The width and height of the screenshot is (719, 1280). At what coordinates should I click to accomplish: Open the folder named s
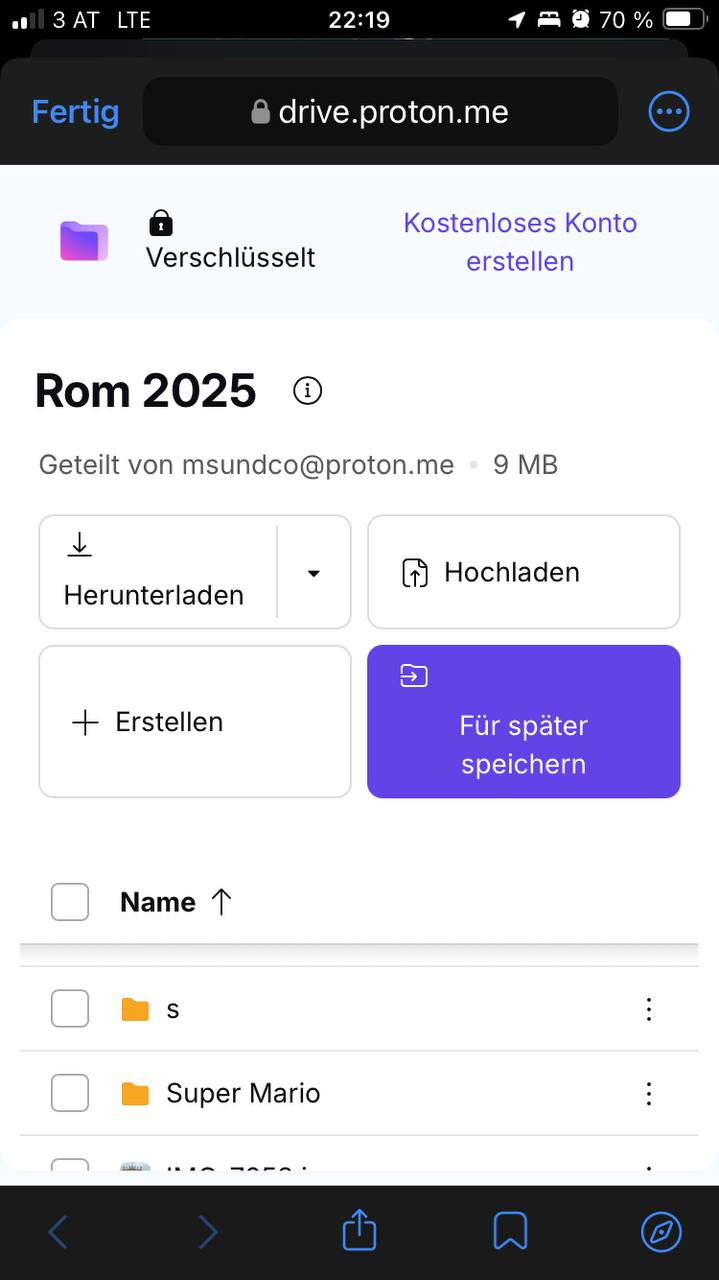(x=172, y=1009)
